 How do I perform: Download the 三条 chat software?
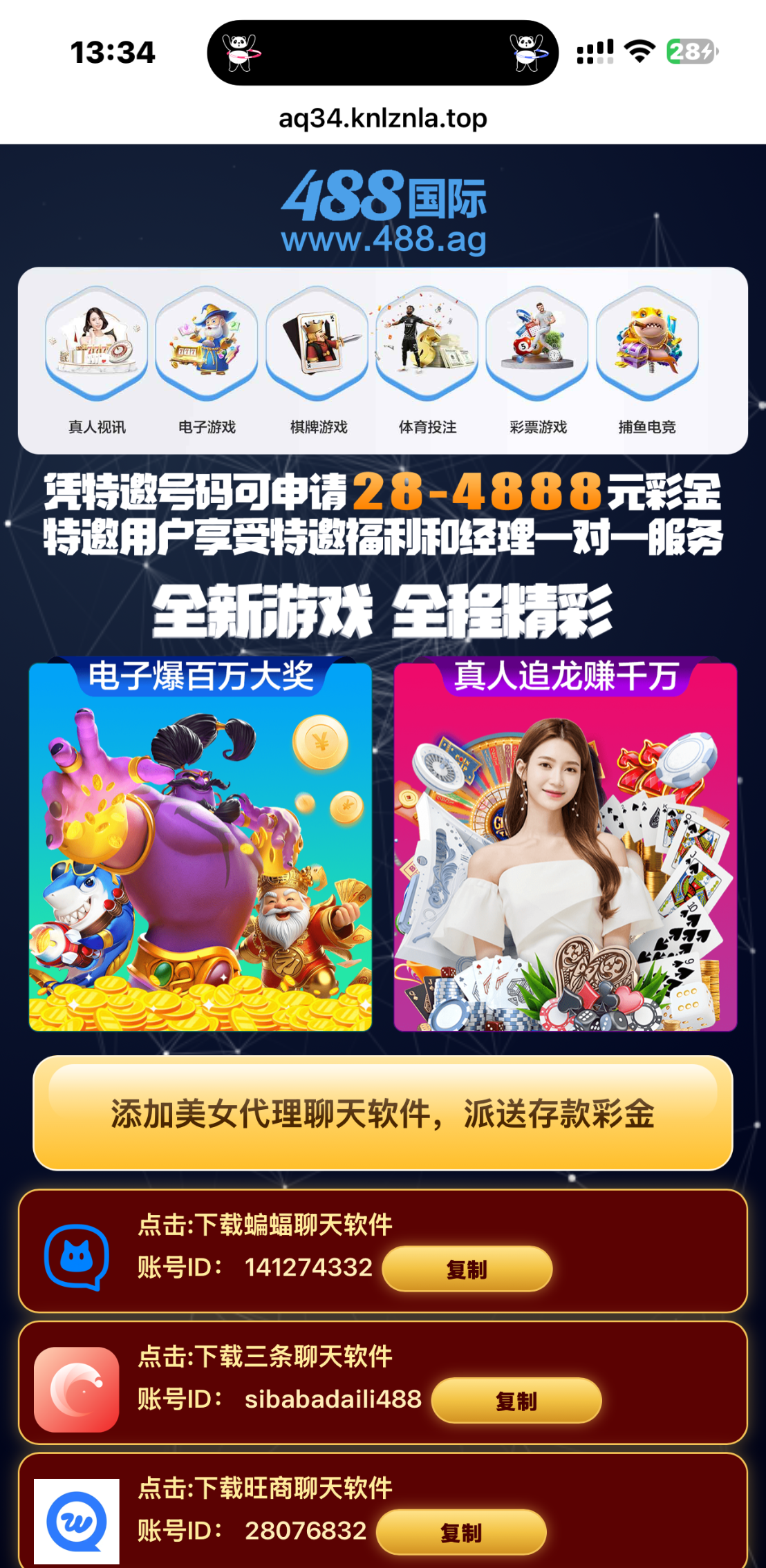[x=265, y=1357]
